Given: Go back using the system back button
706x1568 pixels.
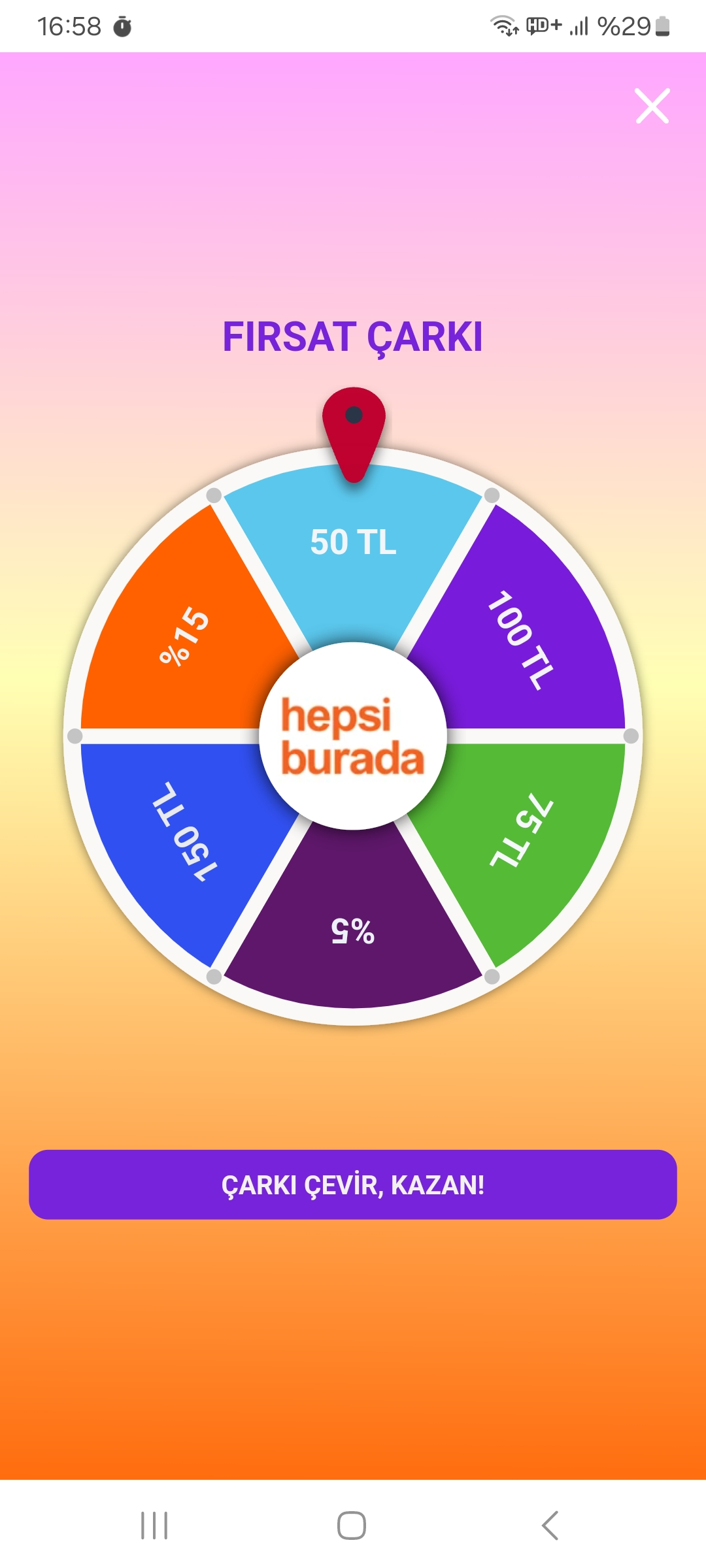Looking at the screenshot, I should click(x=550, y=1526).
